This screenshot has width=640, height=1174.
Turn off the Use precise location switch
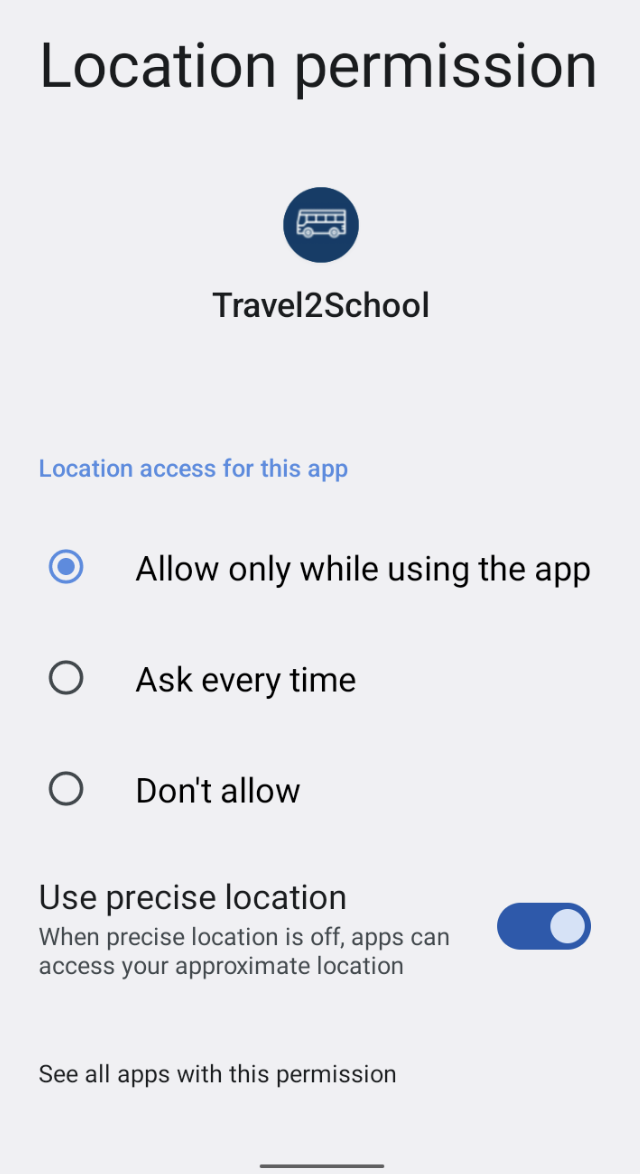[543, 926]
